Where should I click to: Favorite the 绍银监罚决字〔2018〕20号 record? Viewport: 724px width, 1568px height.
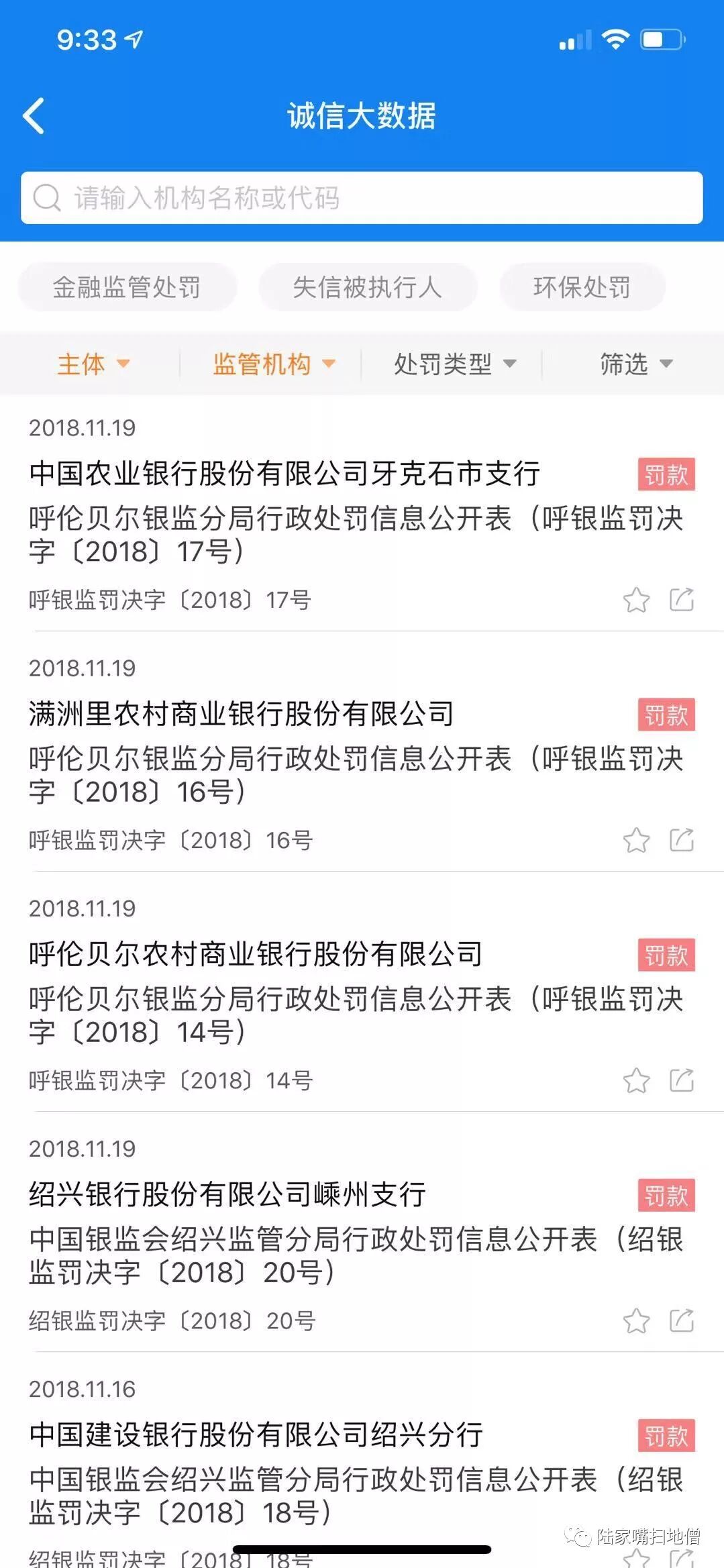coord(636,1320)
